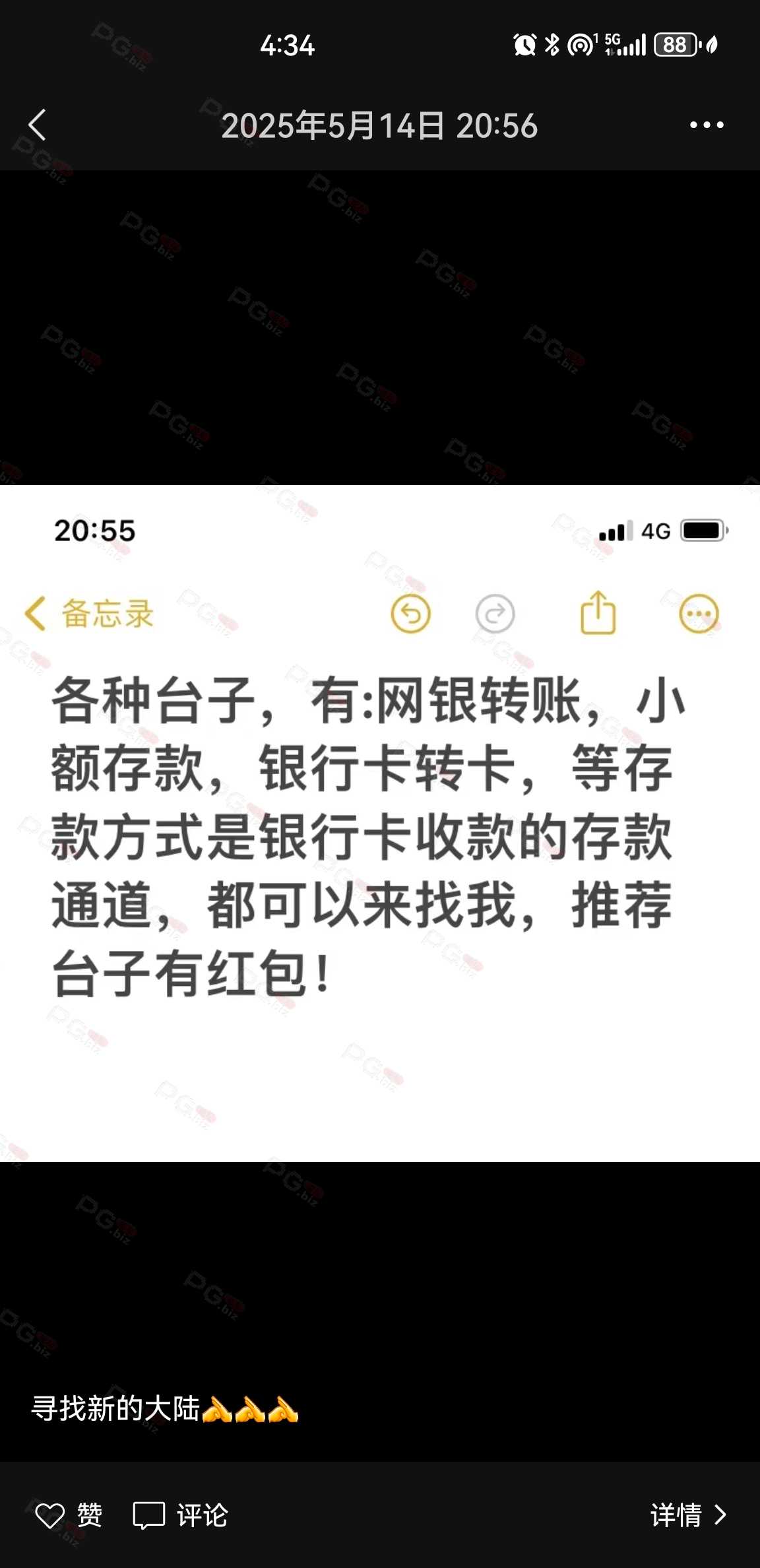
Task: Open the posted memo screenshot image
Action: tap(380, 823)
